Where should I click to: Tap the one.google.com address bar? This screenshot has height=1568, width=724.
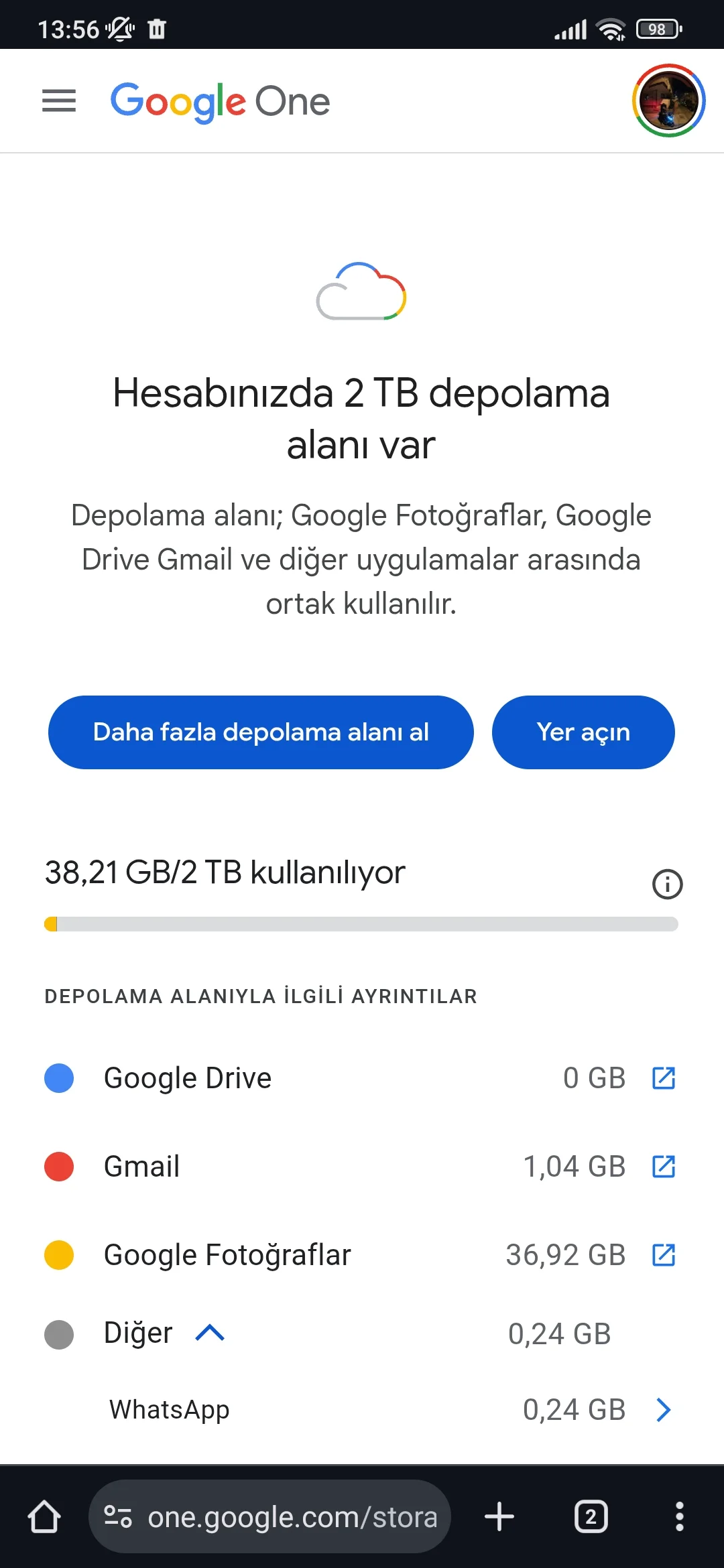point(292,1517)
